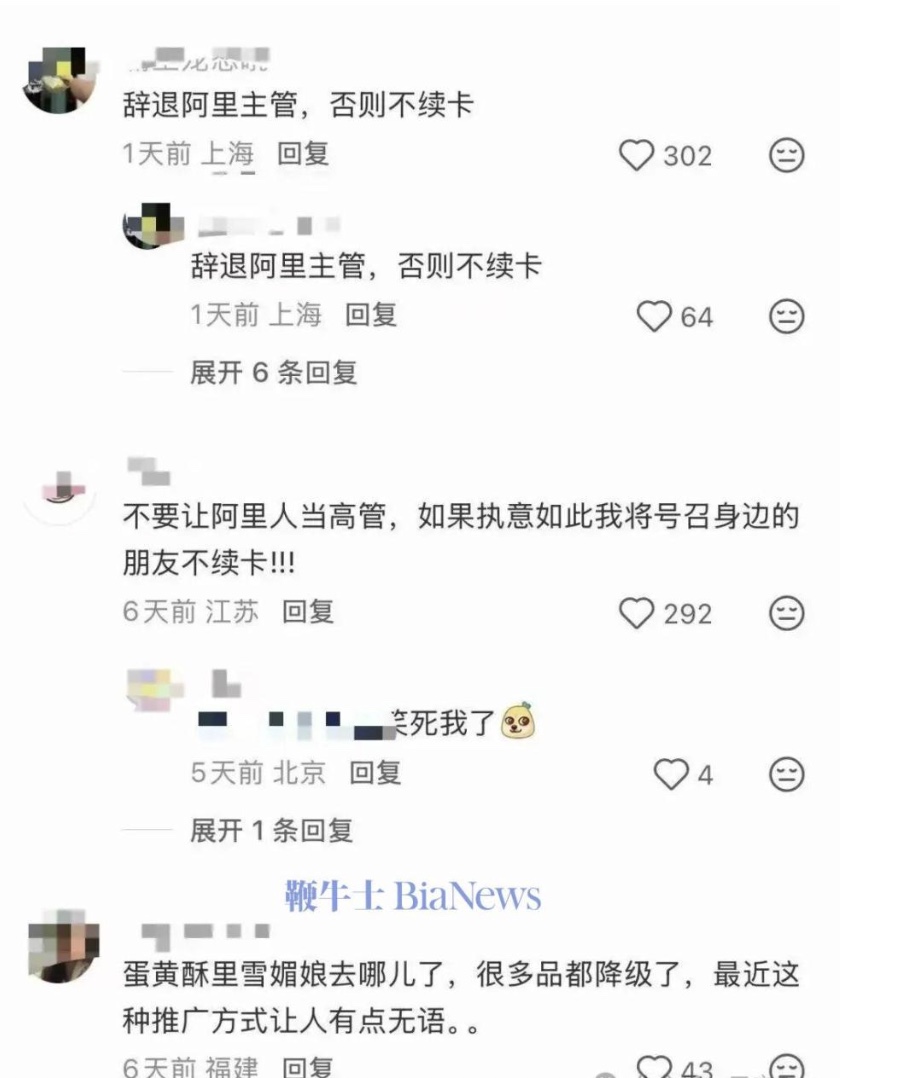Dislike the comment with 302 likes
898x1078 pixels.
pyautogui.click(x=786, y=156)
